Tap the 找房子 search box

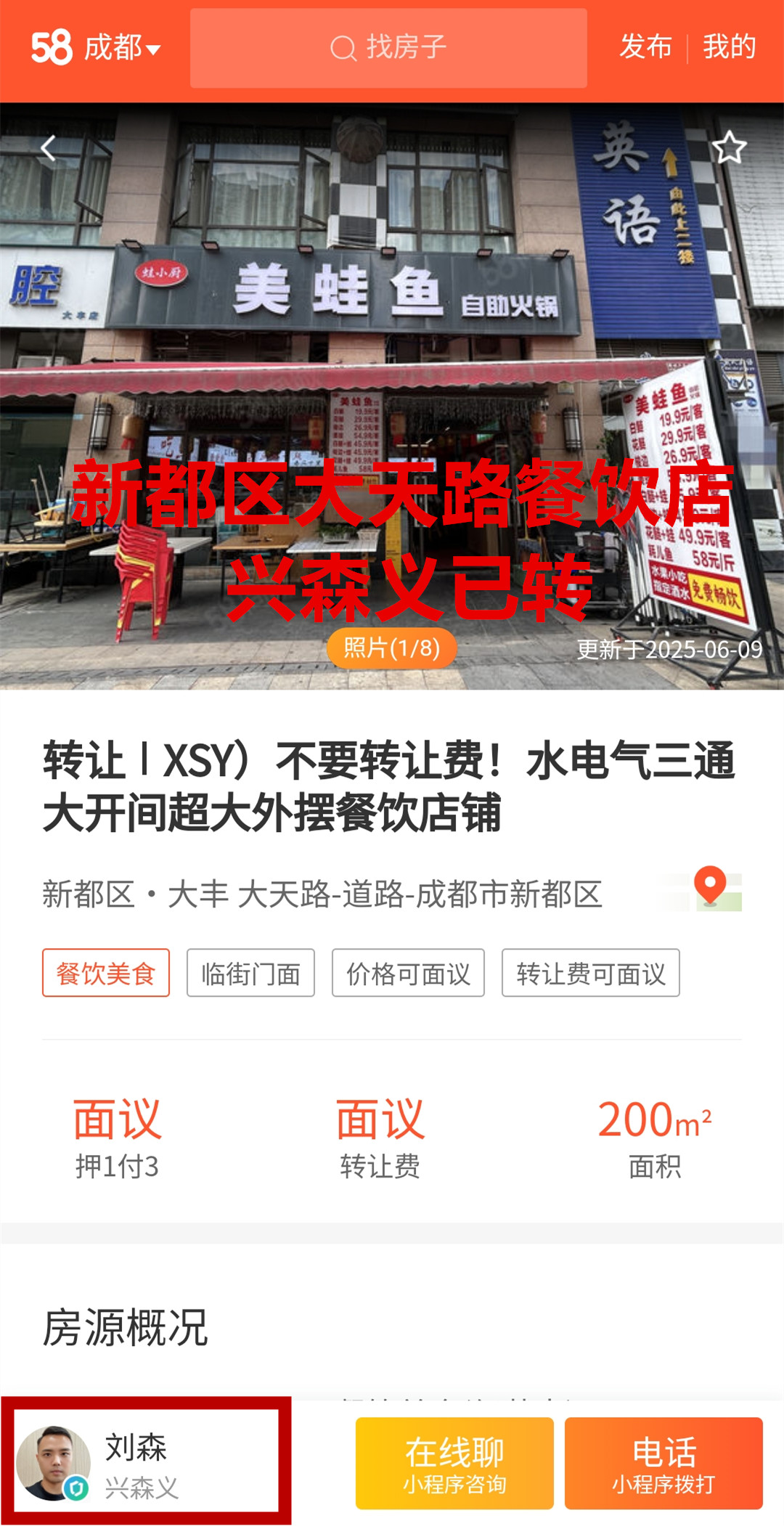(x=388, y=48)
